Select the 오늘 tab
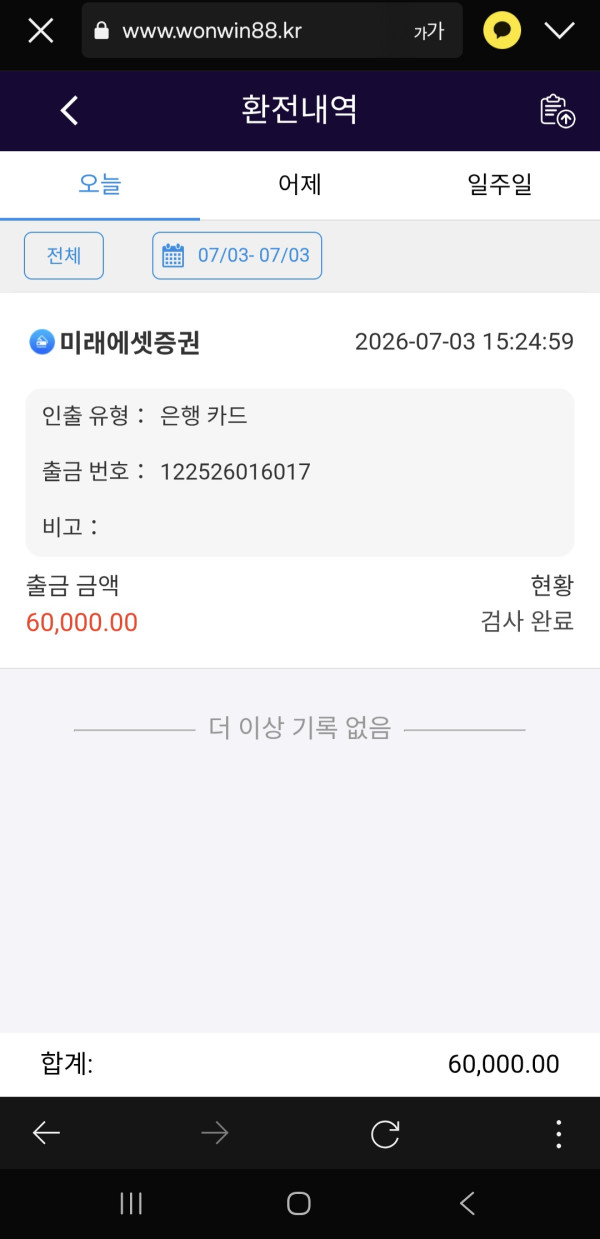This screenshot has height=1239, width=600. [x=100, y=185]
